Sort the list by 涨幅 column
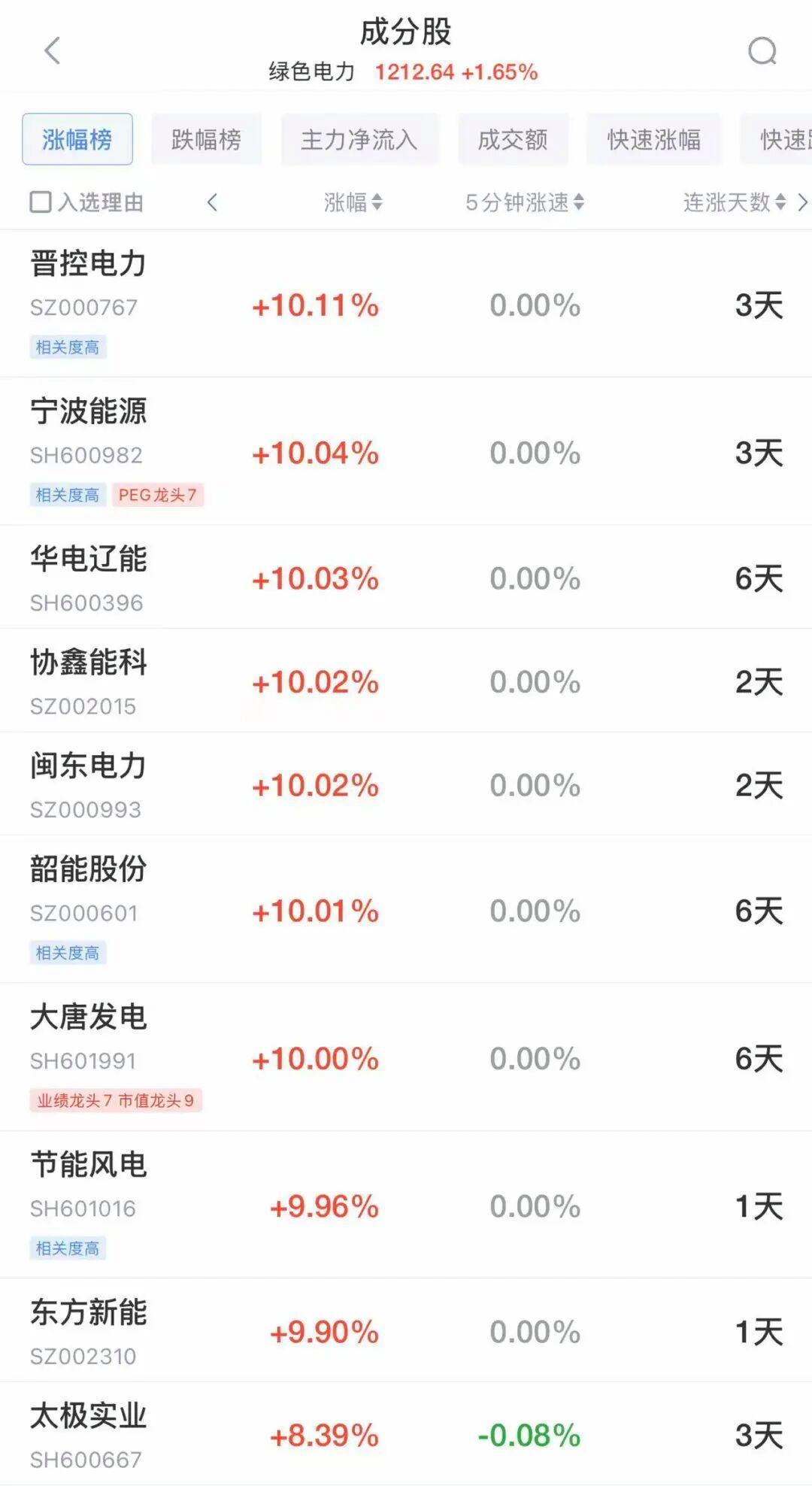812x1486 pixels. [x=353, y=202]
